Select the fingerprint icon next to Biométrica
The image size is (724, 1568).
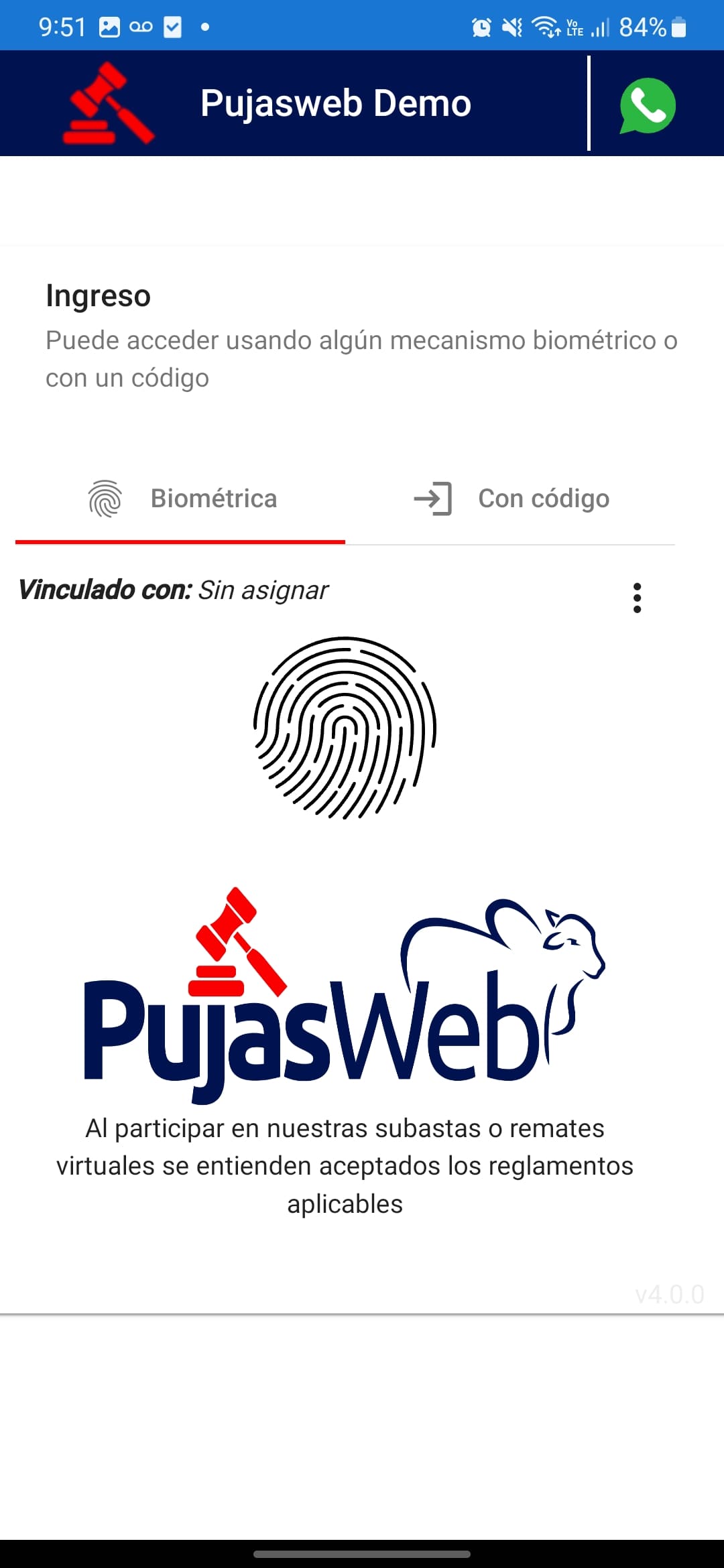(x=104, y=499)
